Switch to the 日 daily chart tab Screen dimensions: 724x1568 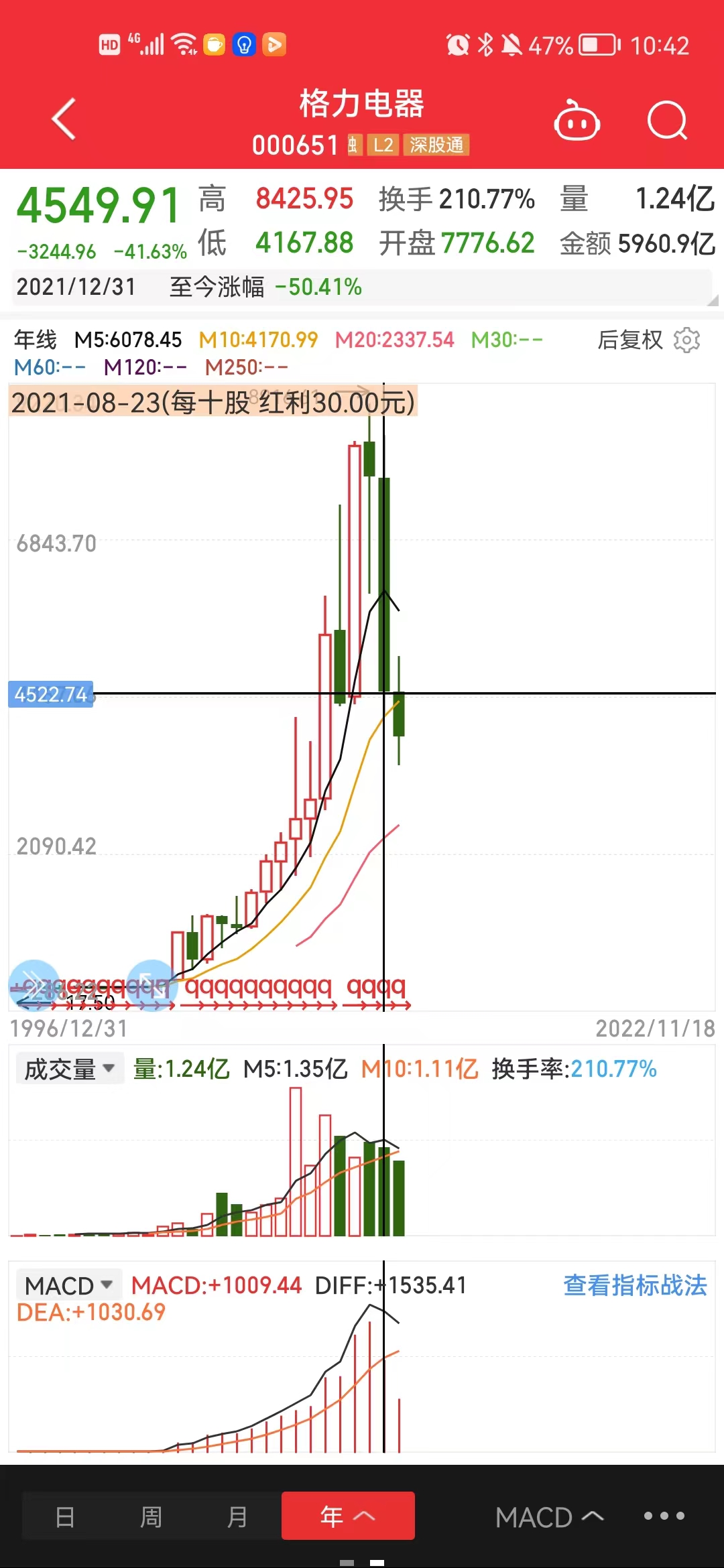point(64,1516)
